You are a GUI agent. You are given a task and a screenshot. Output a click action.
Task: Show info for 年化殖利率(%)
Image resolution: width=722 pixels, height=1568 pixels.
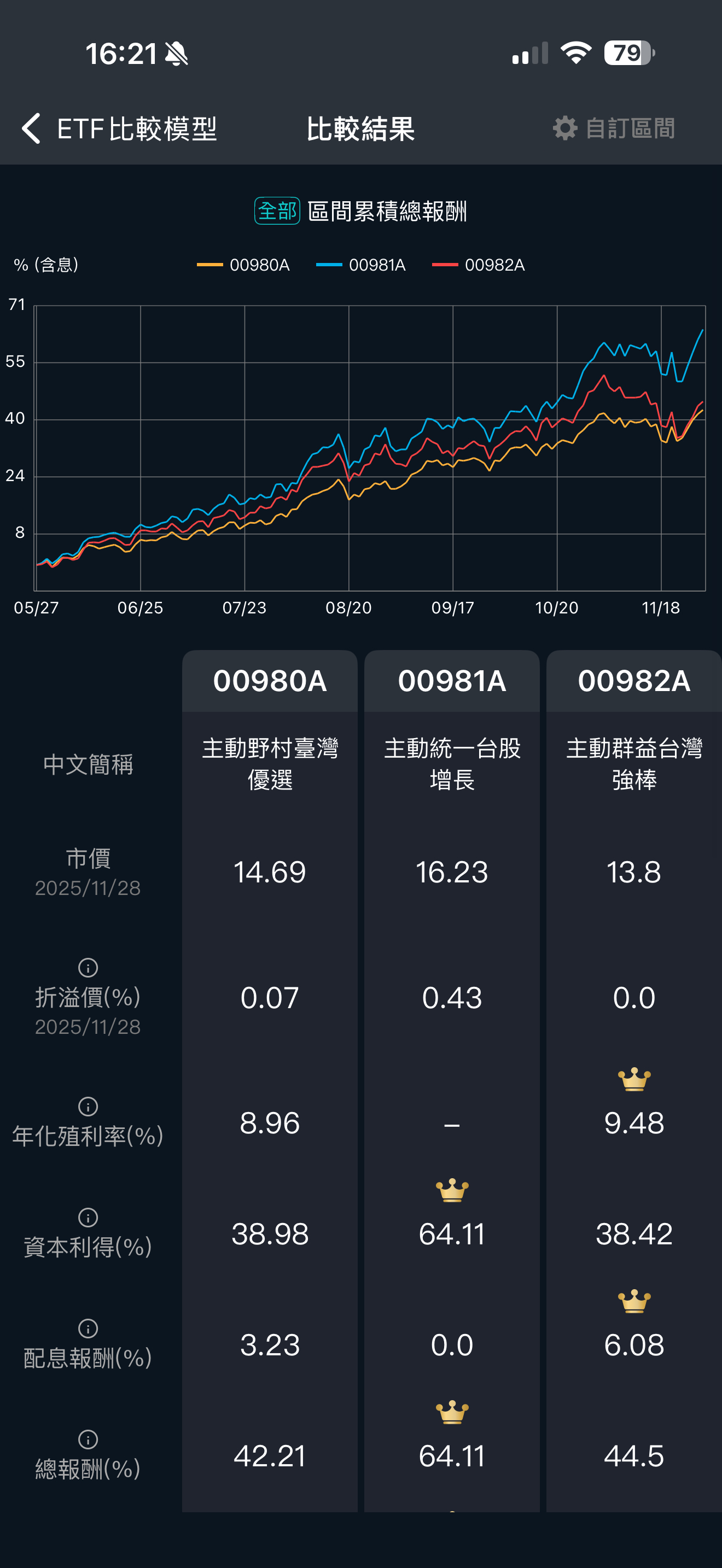[x=88, y=1106]
